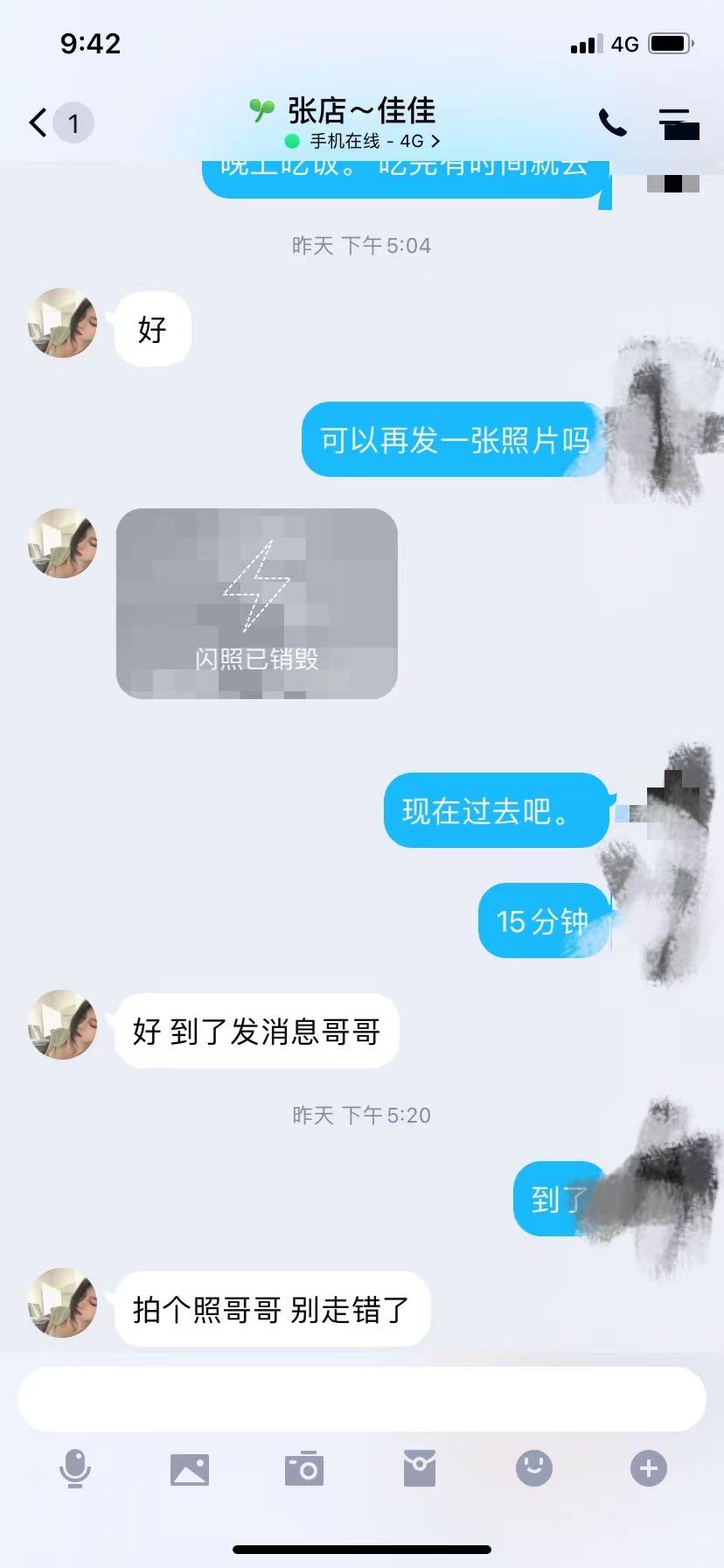Open the camera to take a photo

pos(304,1468)
